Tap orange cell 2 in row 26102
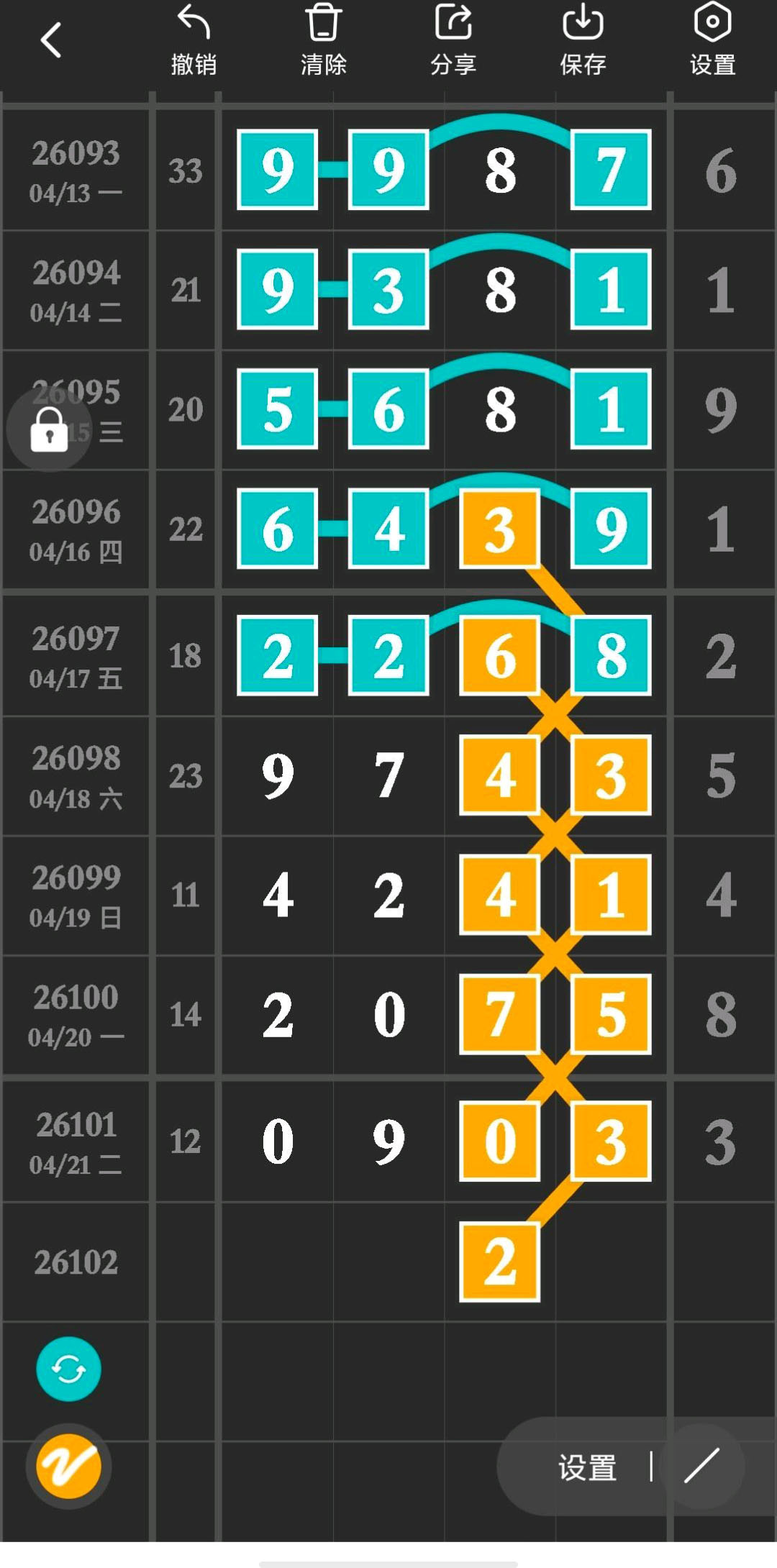Image resolution: width=777 pixels, height=1568 pixels. (500, 1262)
